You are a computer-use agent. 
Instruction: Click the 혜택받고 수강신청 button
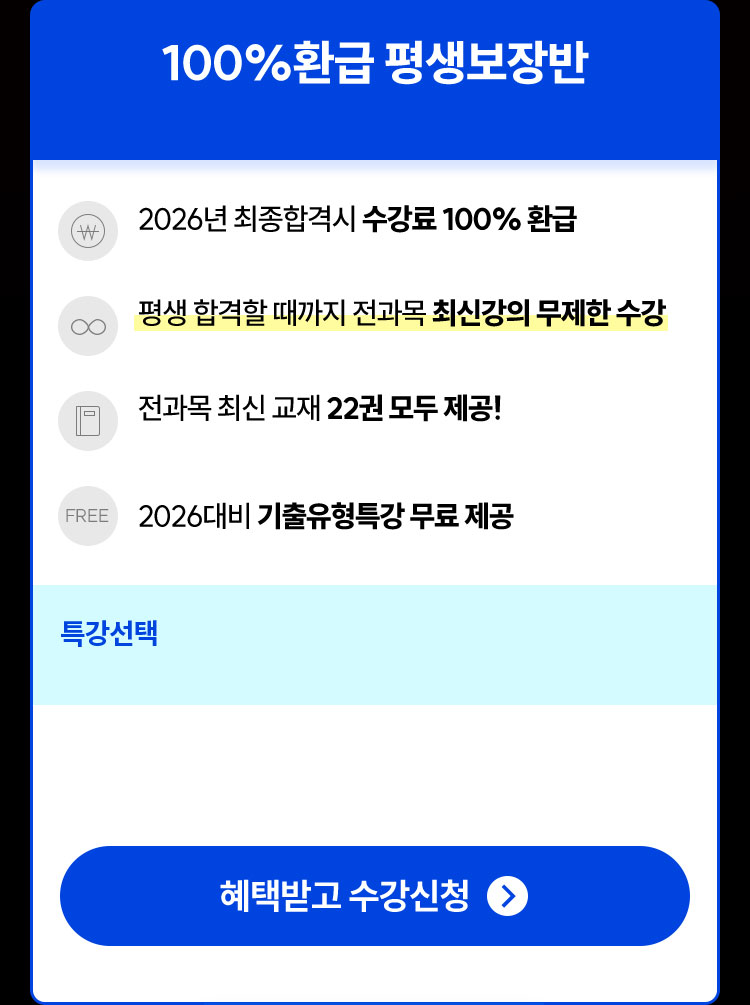[375, 896]
